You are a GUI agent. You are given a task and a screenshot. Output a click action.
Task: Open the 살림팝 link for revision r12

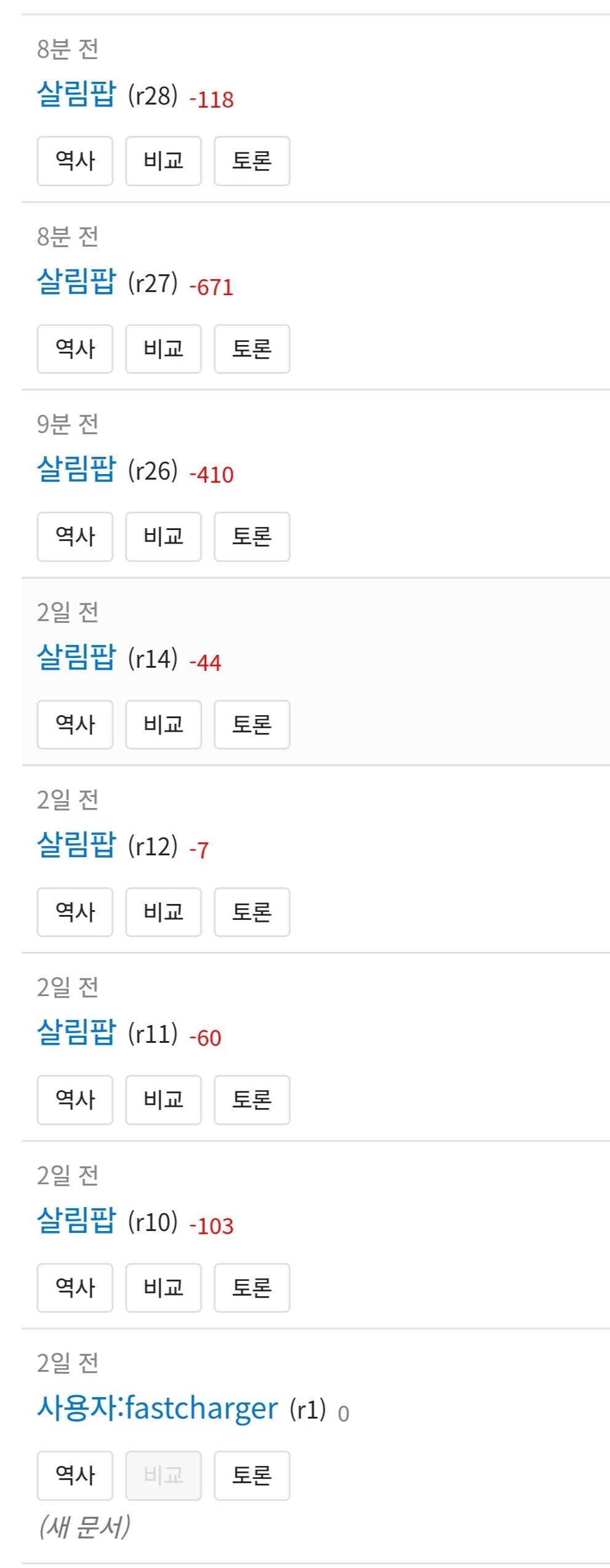(x=76, y=845)
